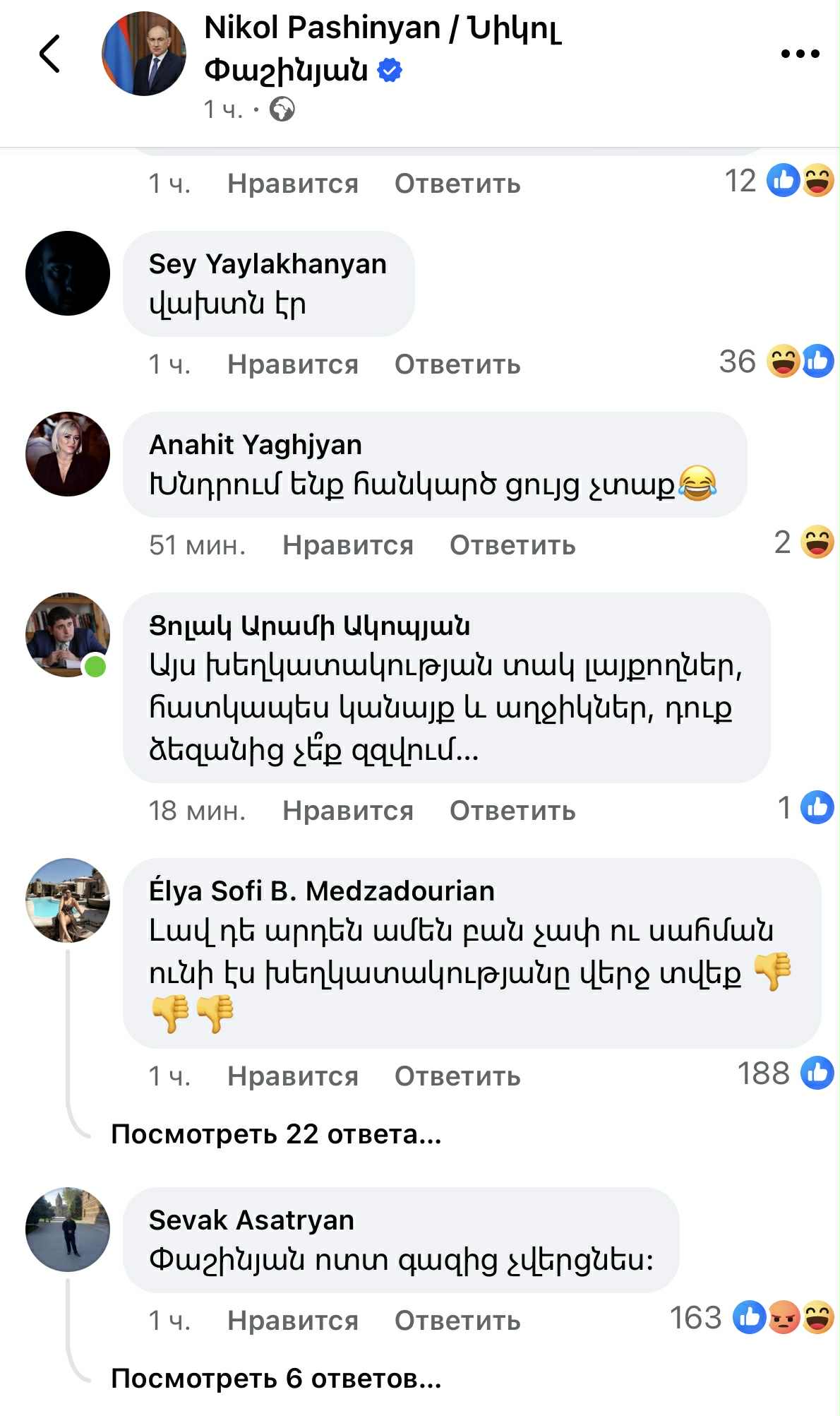Reply to Sey Yaylakhanyan's comment
Screen dimensions: 840x1416
pyautogui.click(x=457, y=364)
